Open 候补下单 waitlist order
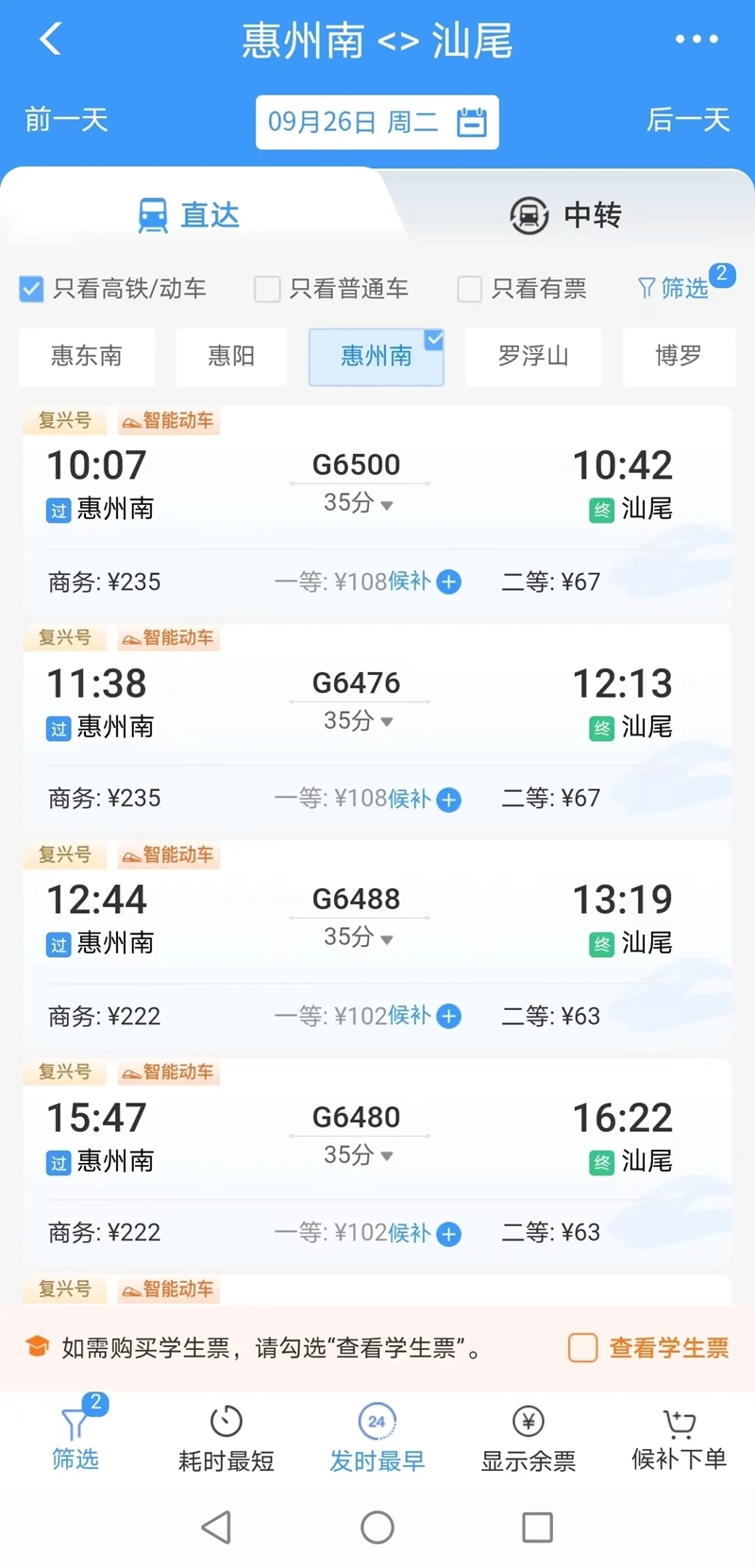The image size is (755, 1568). (x=679, y=1440)
